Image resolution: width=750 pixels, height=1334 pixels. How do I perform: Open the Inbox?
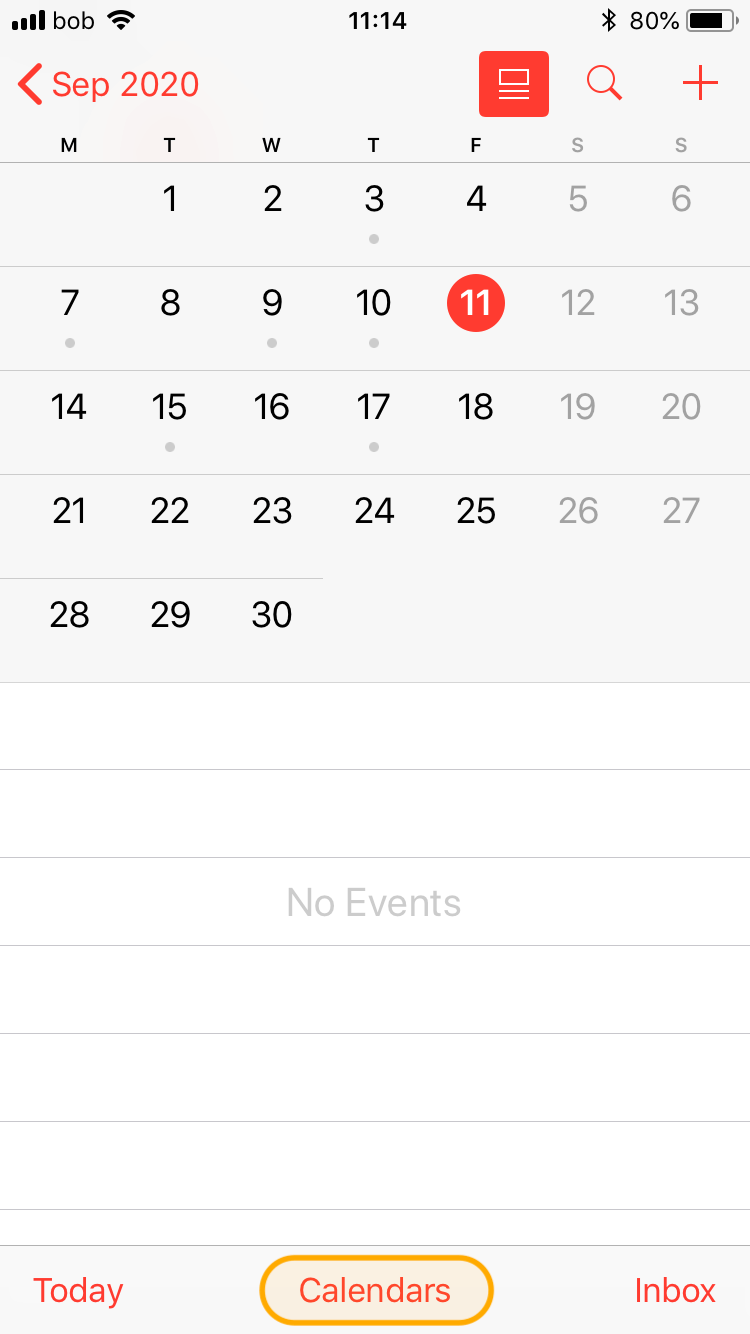(675, 1290)
